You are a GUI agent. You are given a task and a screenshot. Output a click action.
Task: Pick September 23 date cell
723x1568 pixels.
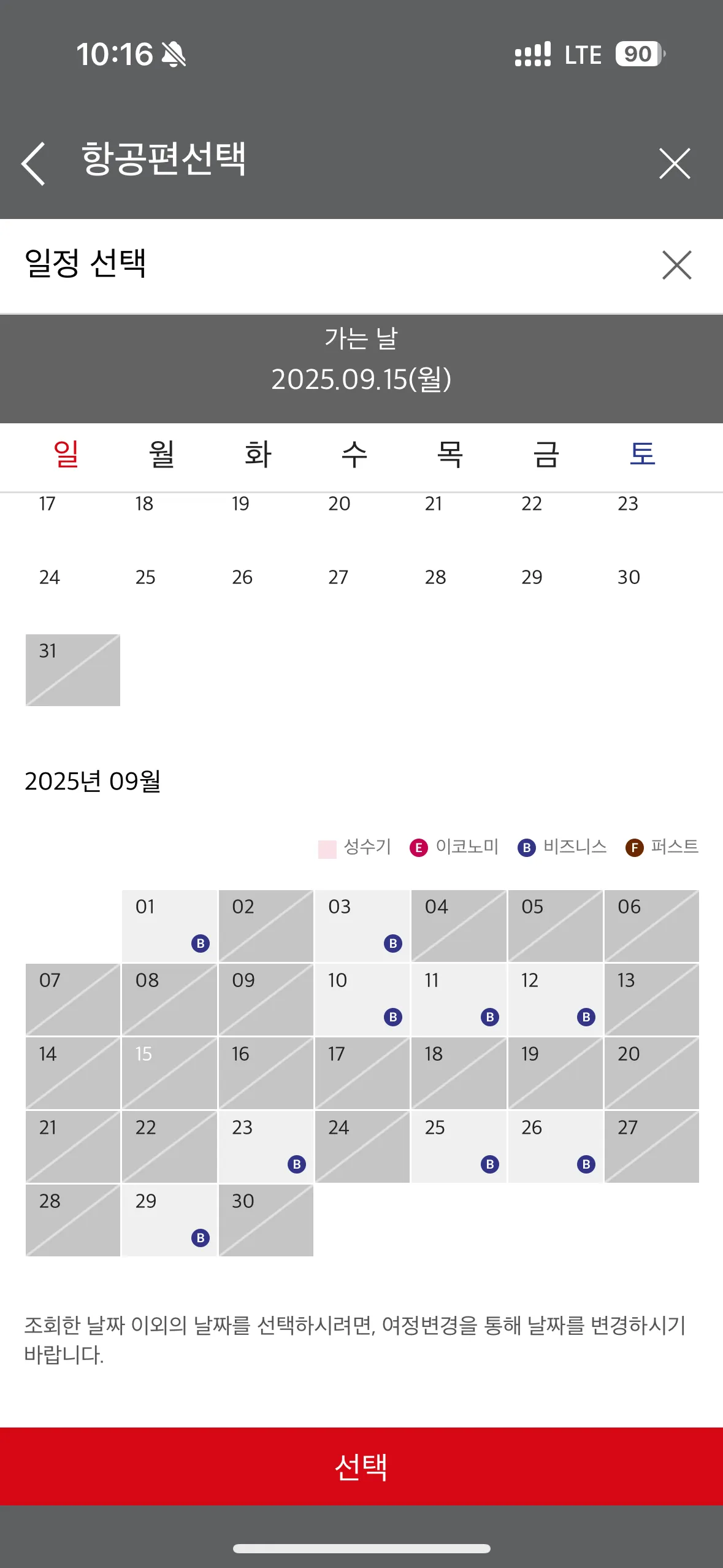(266, 1147)
